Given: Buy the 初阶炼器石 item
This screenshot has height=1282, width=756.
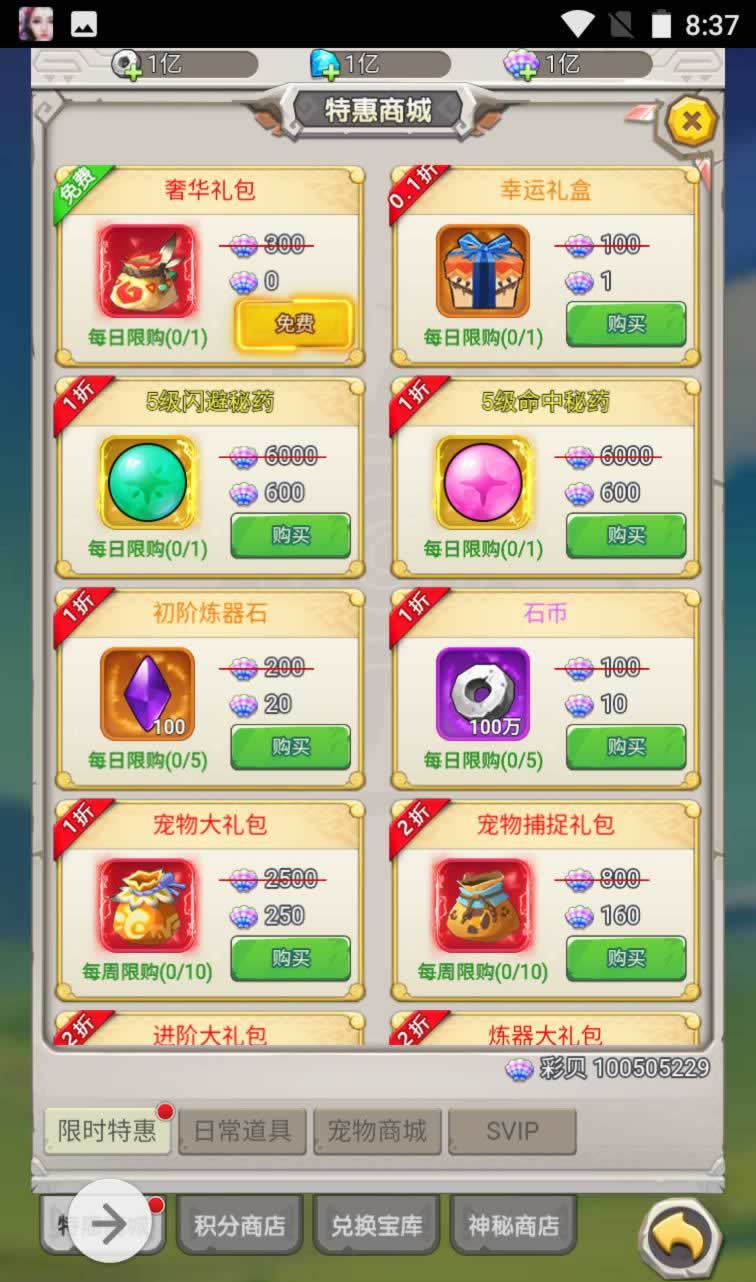Looking at the screenshot, I should click(291, 747).
